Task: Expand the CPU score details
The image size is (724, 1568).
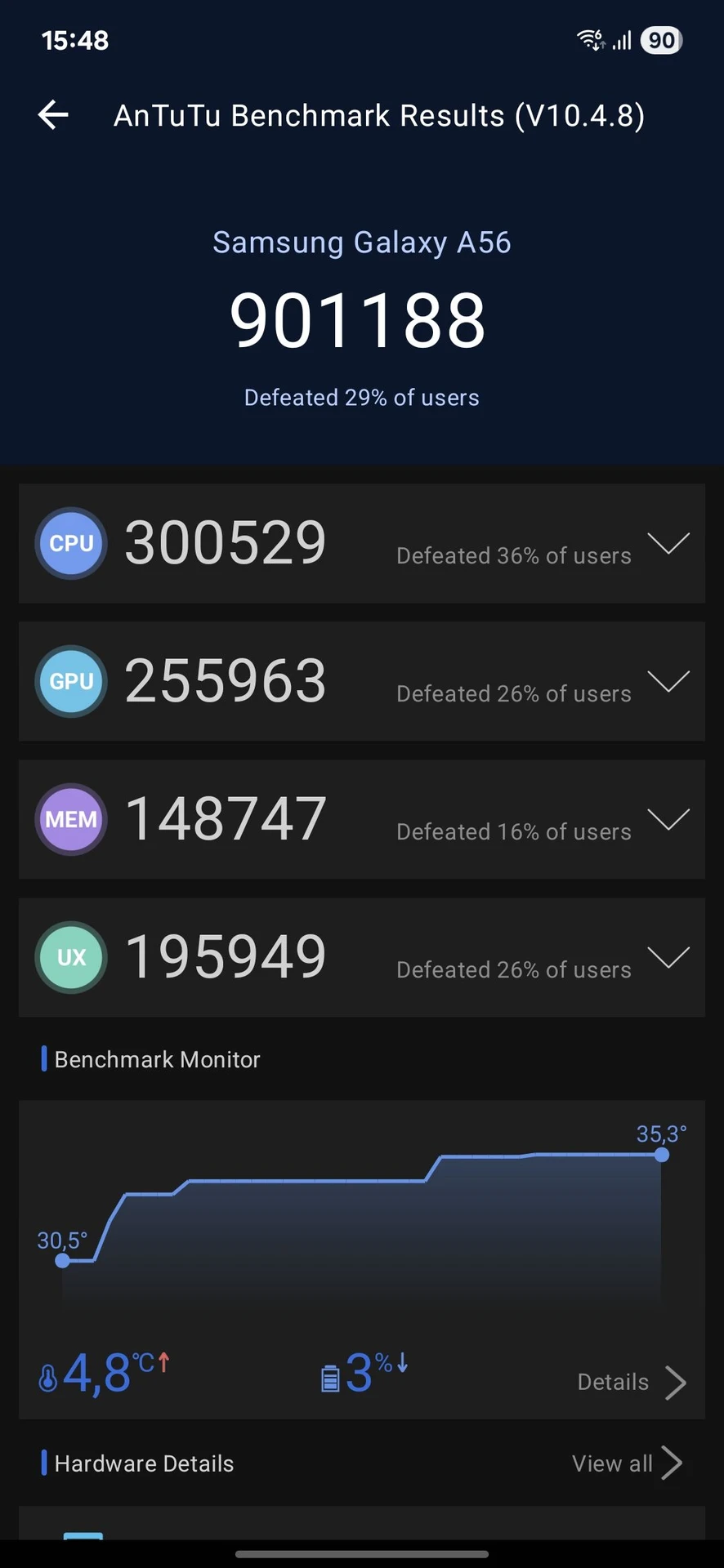Action: coord(668,543)
